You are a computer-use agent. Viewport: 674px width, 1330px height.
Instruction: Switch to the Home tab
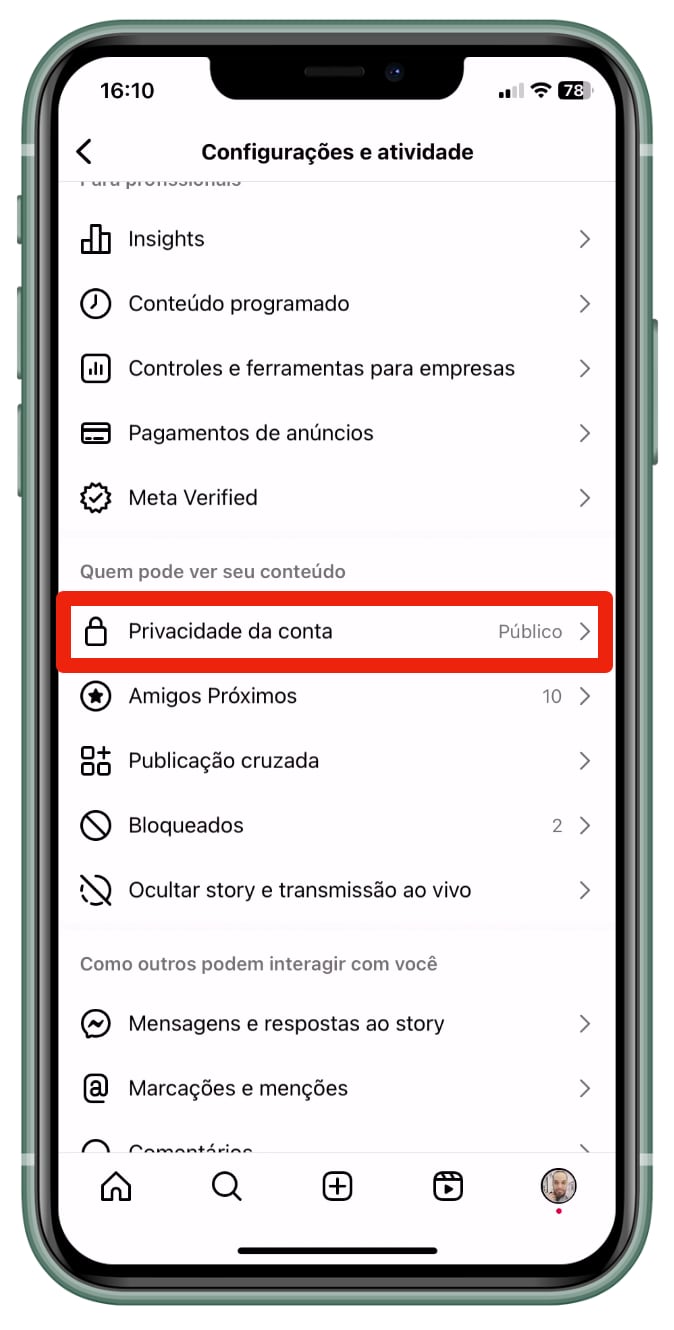pyautogui.click(x=116, y=1187)
